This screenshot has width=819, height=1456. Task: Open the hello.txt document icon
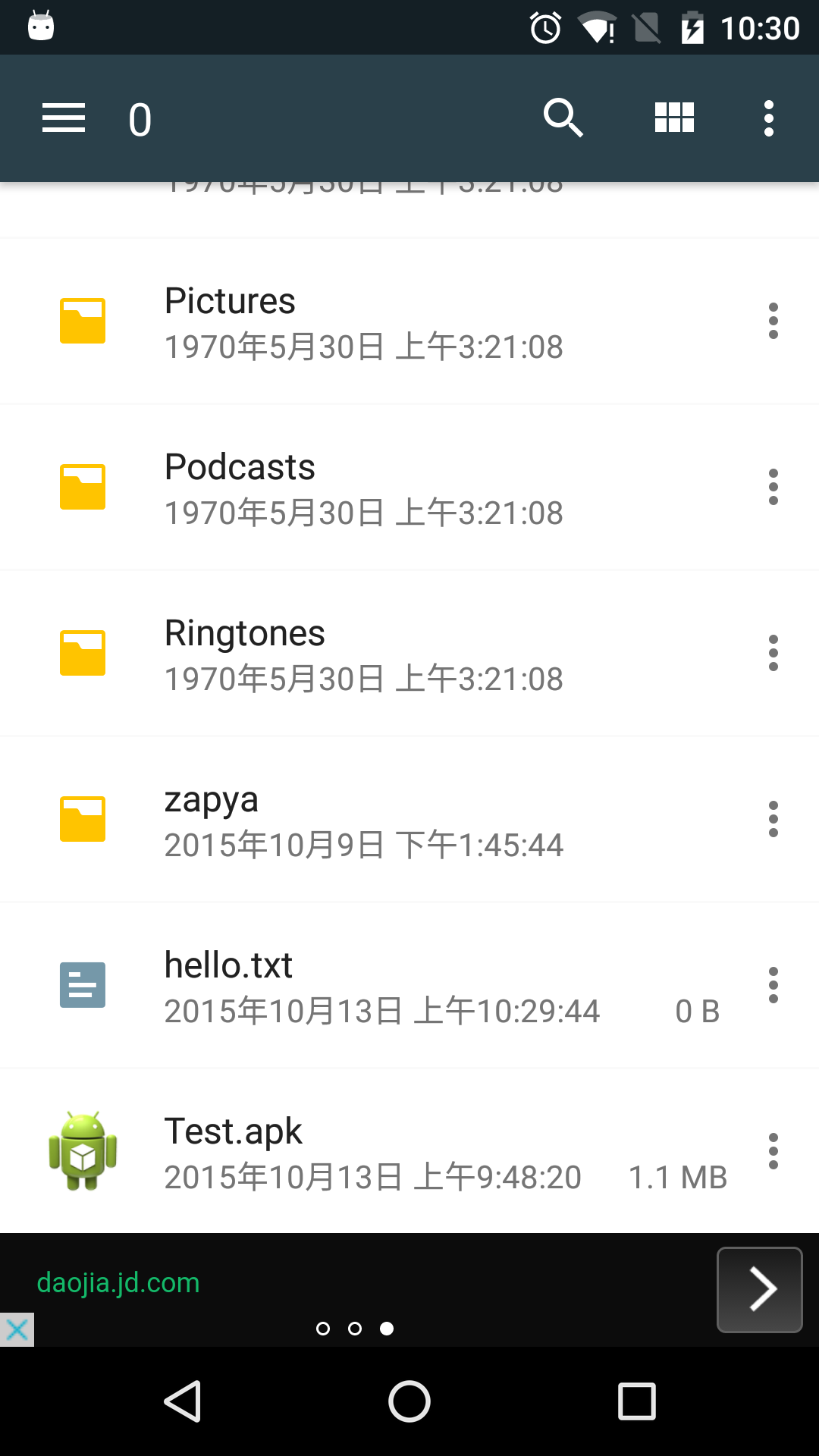pyautogui.click(x=83, y=985)
